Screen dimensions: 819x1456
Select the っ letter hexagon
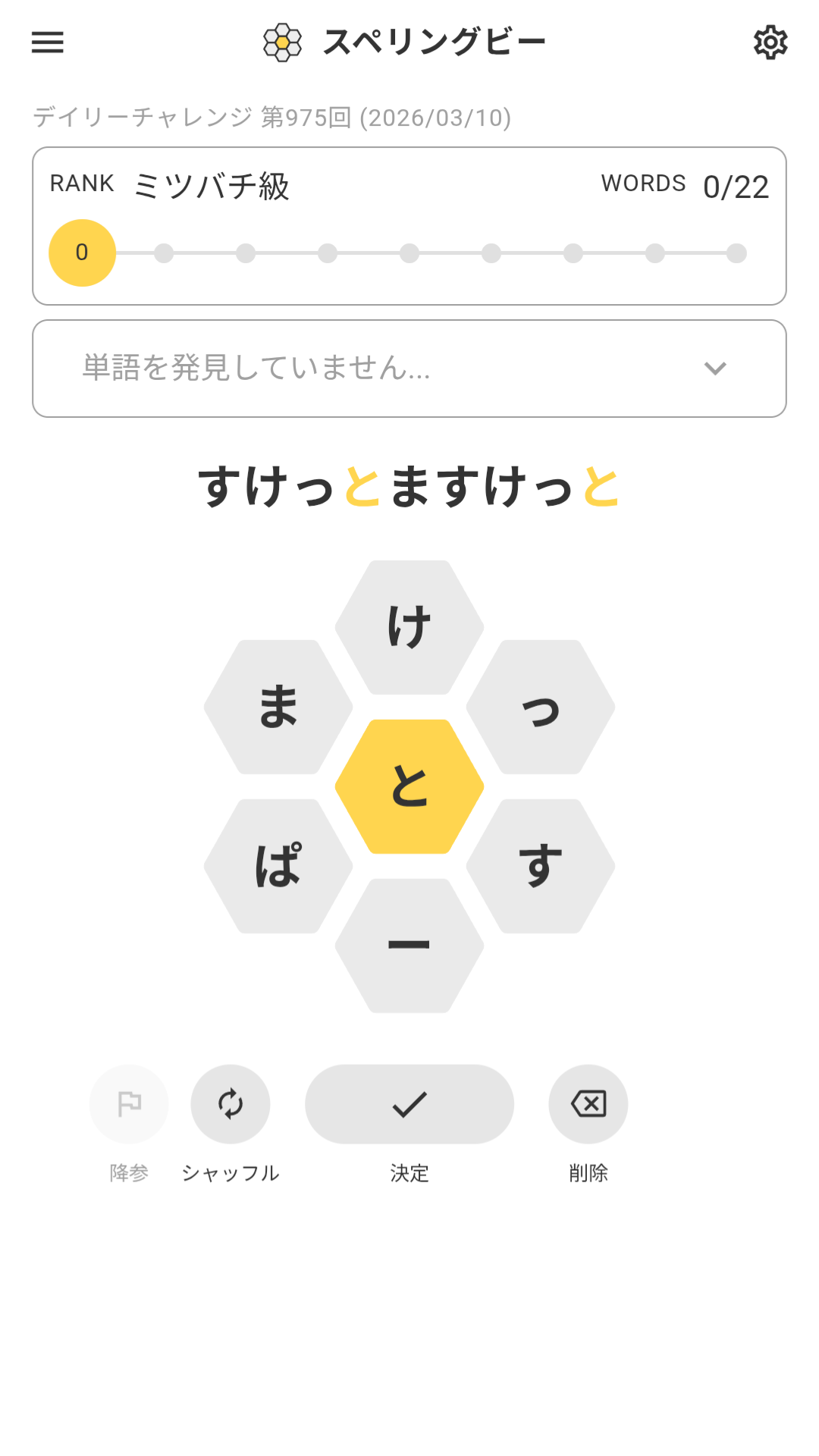coord(541,707)
